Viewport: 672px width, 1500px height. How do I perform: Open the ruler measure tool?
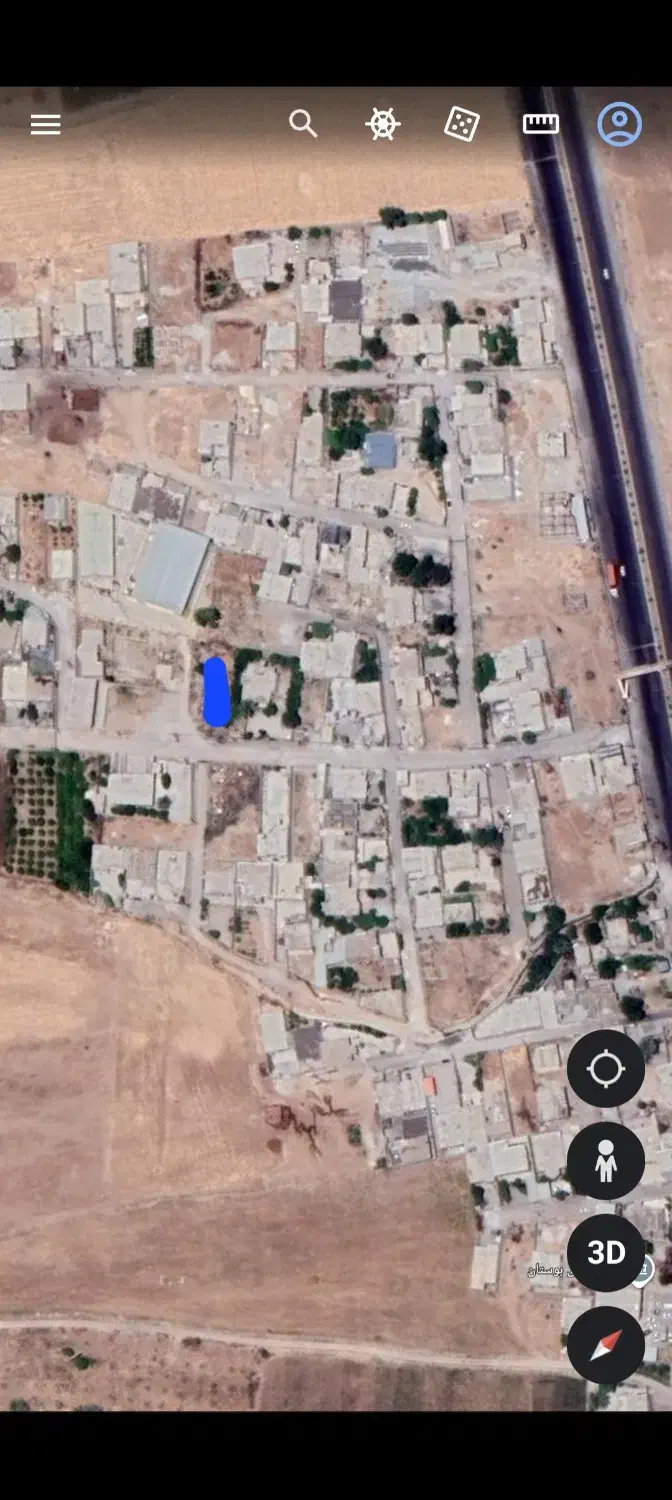(x=541, y=124)
